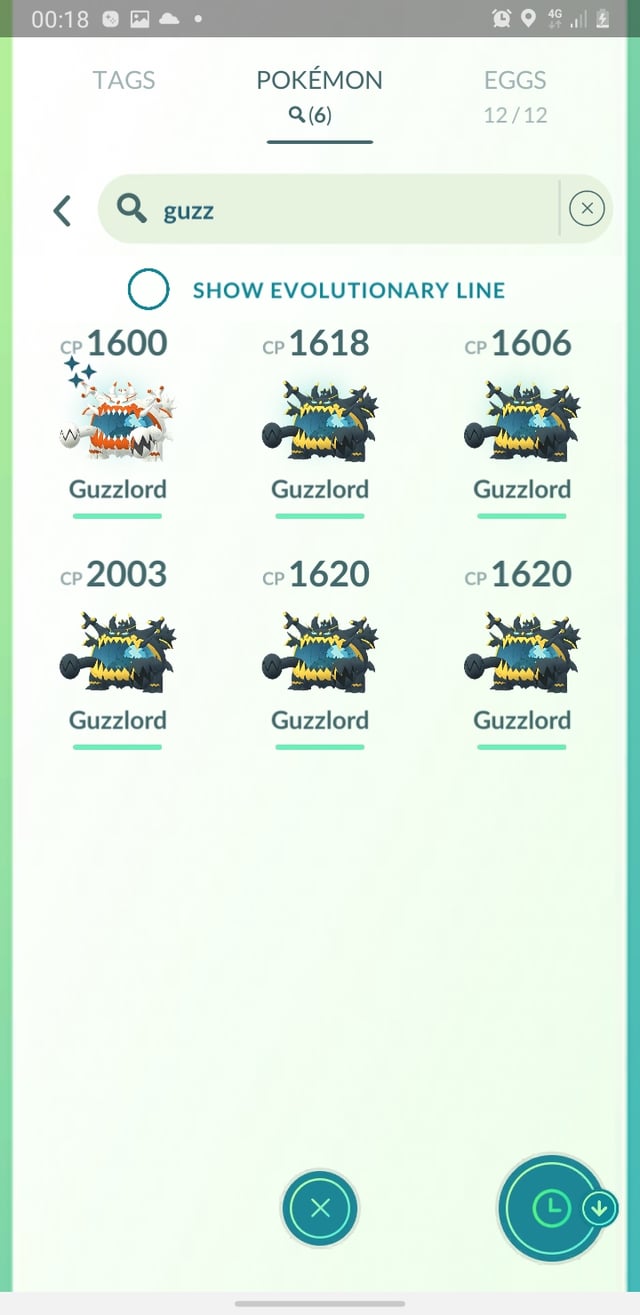This screenshot has height=1315, width=640.
Task: Switch to the Tags tab
Action: coord(124,80)
